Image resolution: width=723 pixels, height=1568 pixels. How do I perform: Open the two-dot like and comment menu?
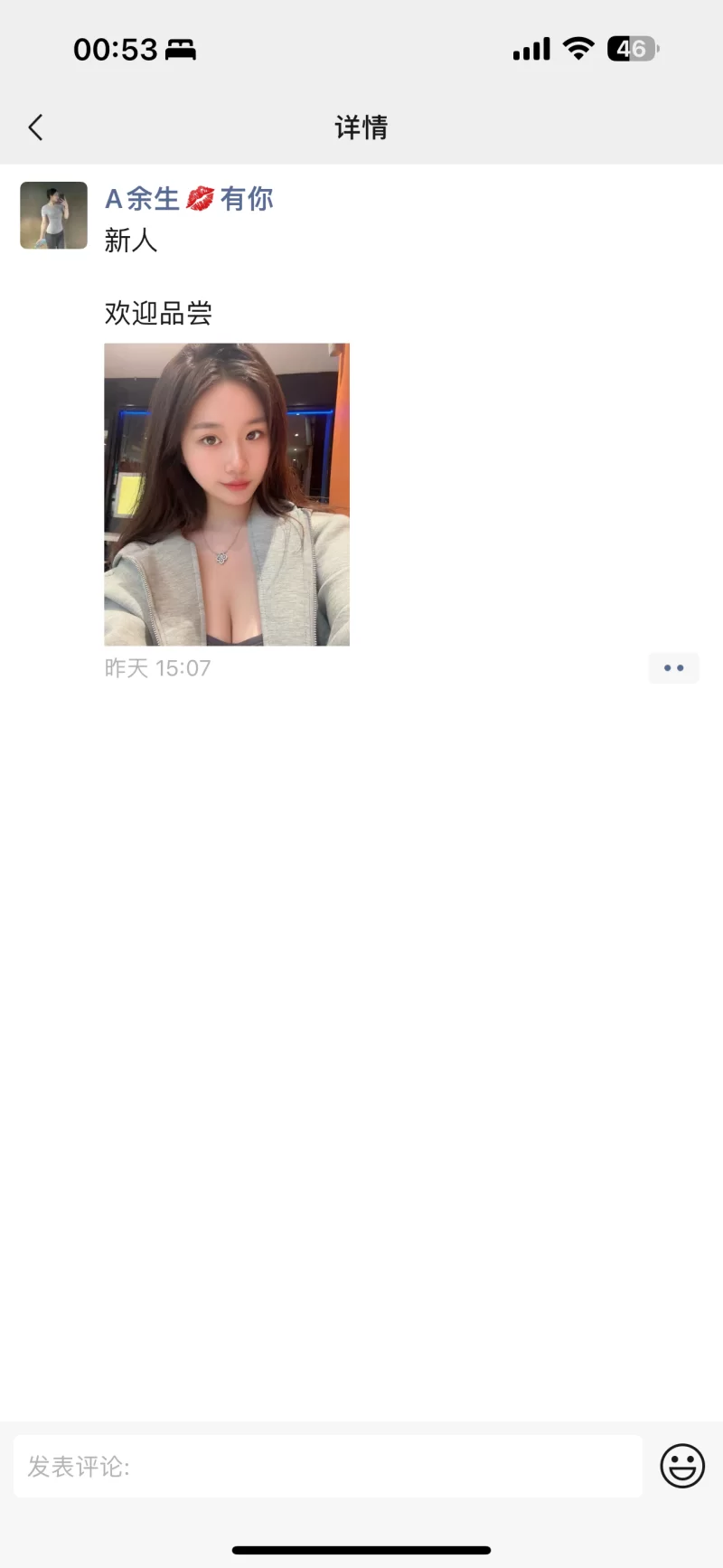(673, 668)
